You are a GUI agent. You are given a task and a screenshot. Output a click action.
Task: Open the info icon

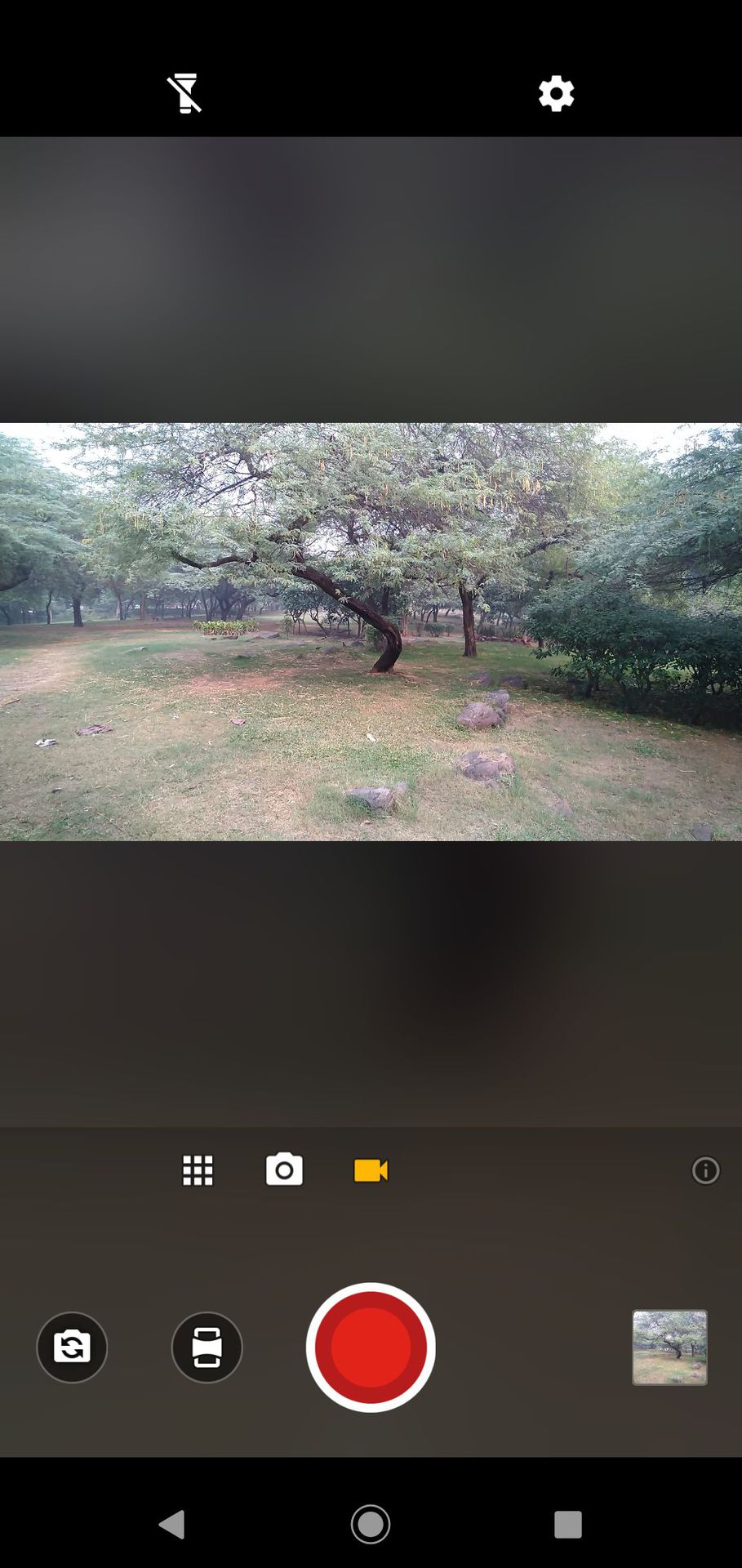pyautogui.click(x=705, y=1170)
